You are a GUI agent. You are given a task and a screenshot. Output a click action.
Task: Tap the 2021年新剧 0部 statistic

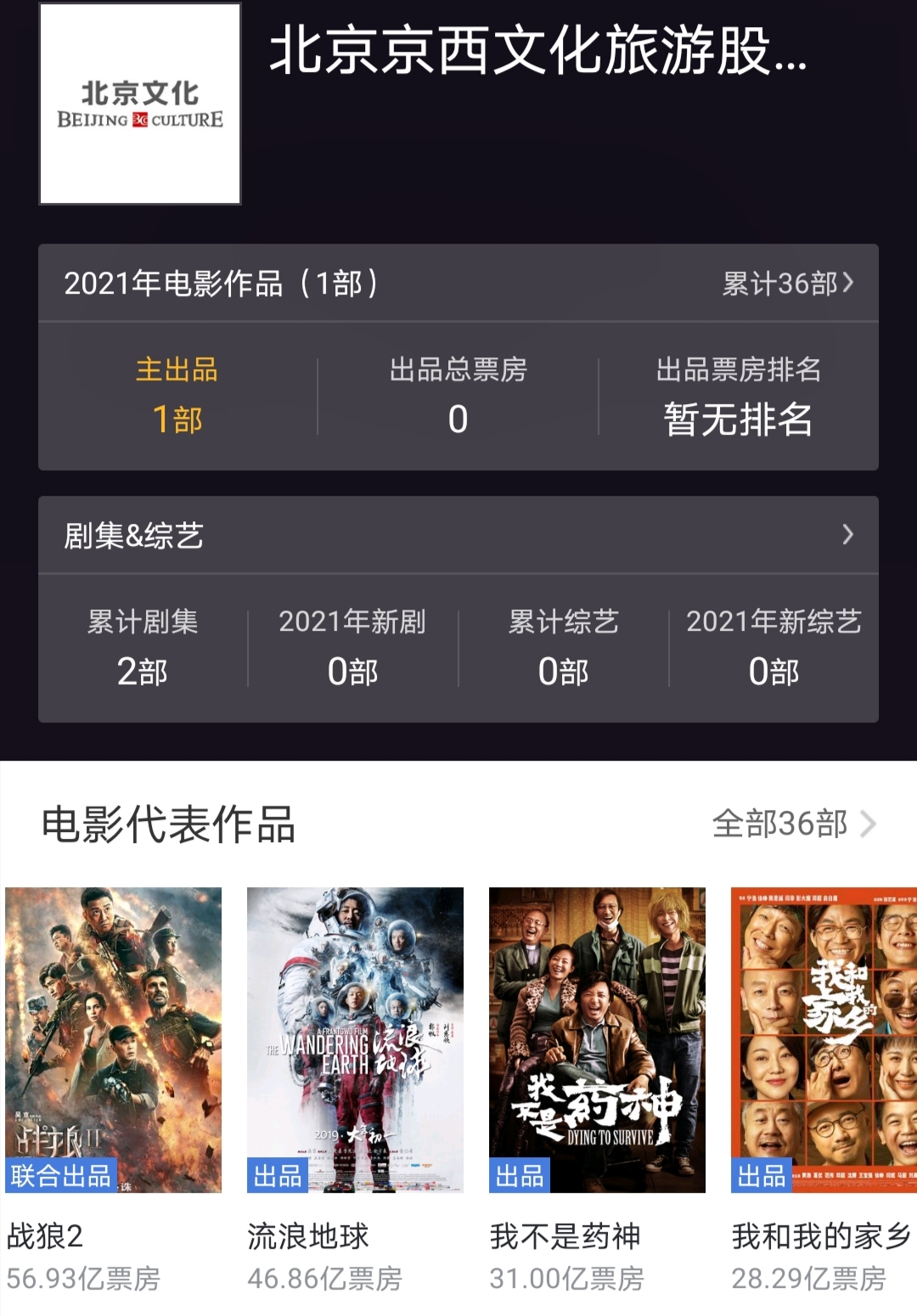coord(350,645)
